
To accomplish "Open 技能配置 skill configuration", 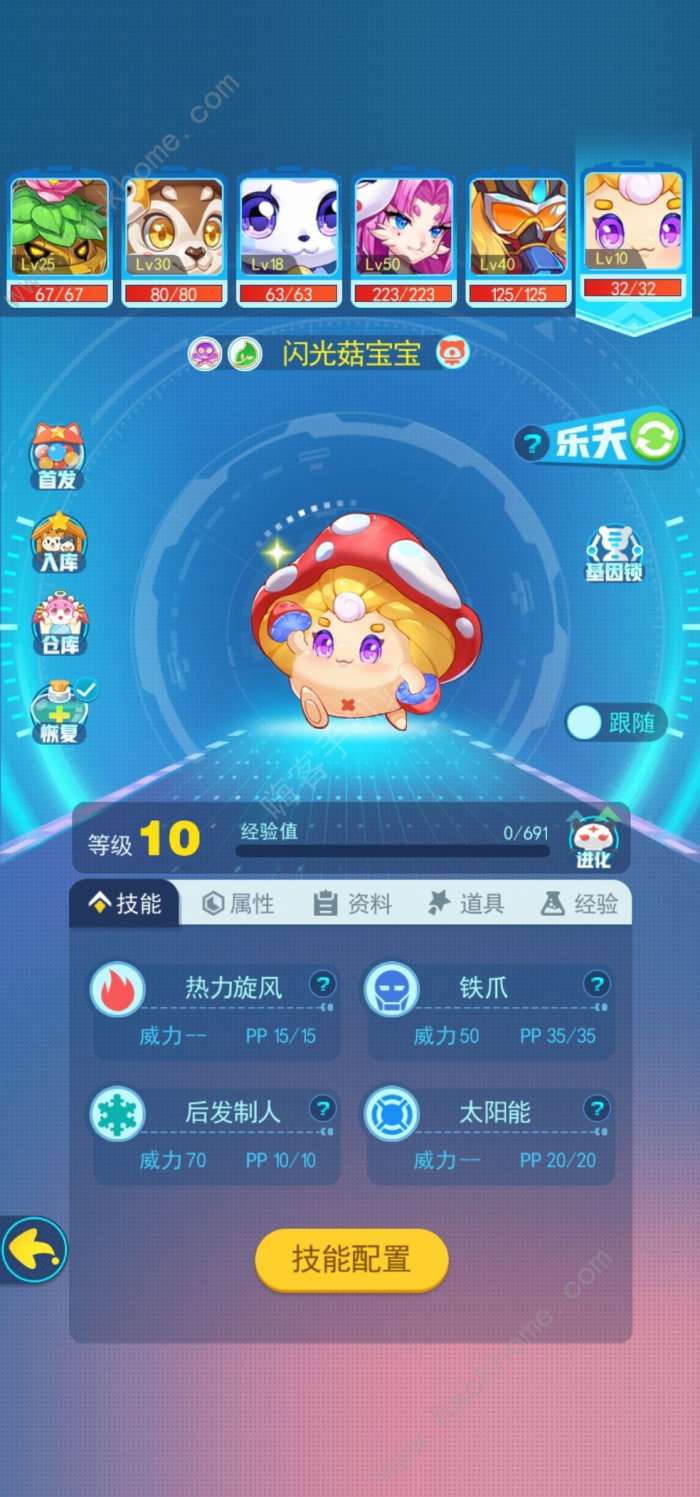I will point(351,1260).
